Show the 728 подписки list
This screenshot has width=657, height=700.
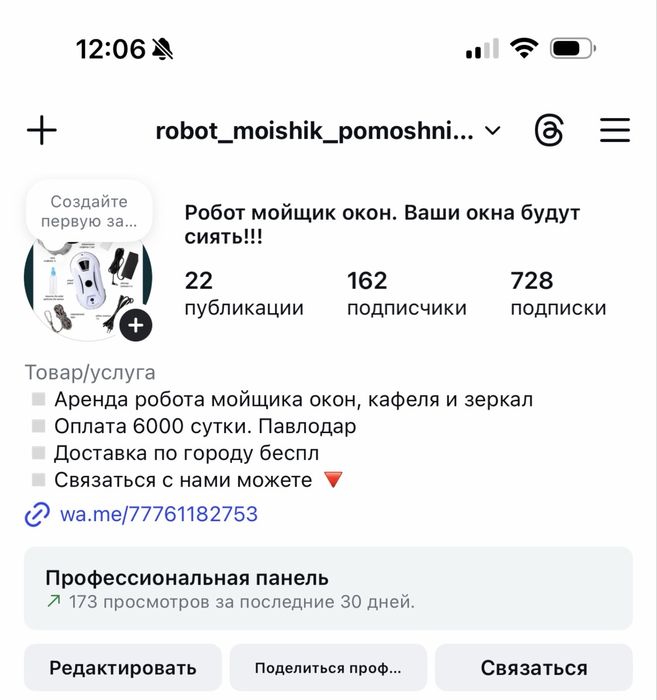pos(558,294)
